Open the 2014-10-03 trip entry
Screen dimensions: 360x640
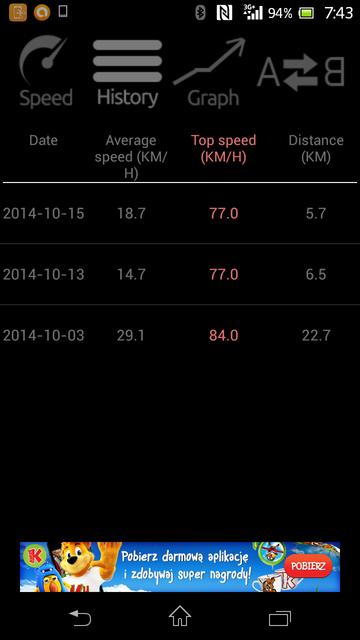(180, 336)
